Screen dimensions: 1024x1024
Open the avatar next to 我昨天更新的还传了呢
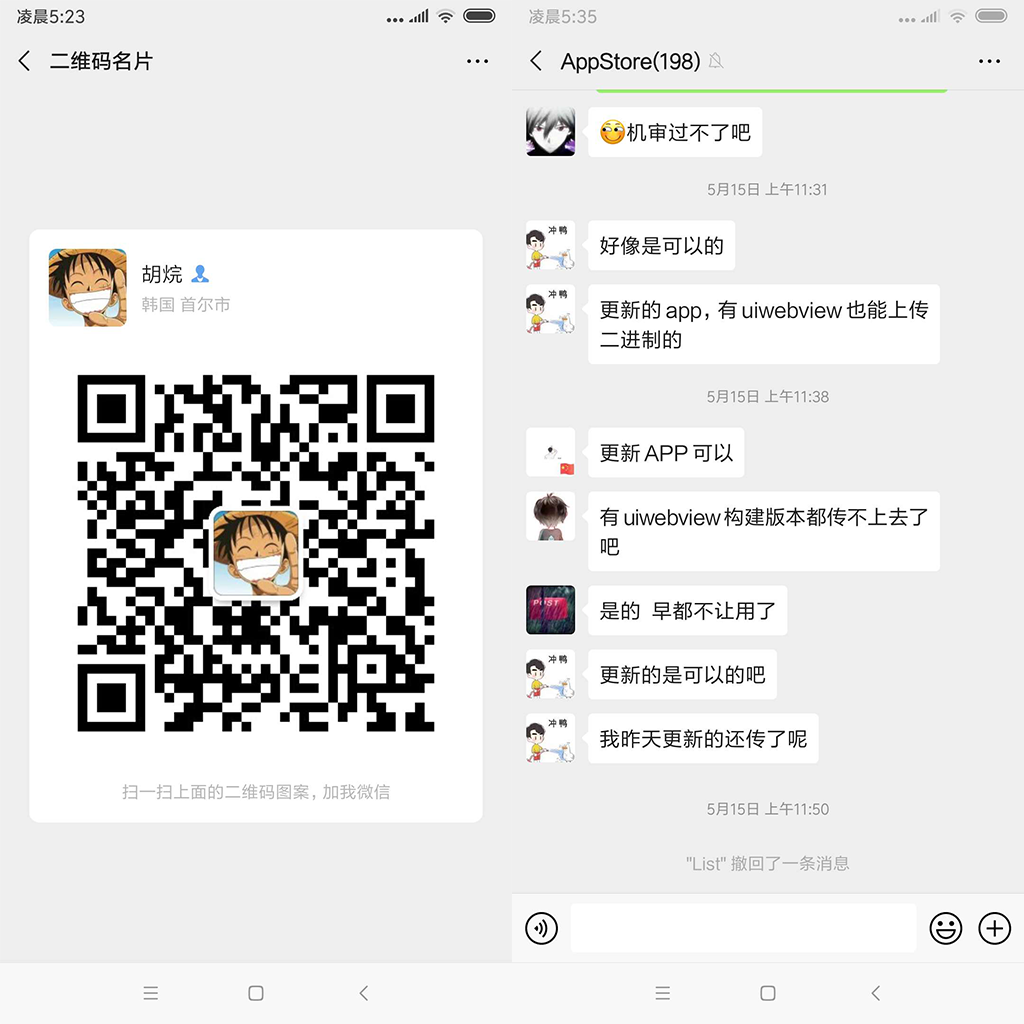[551, 738]
